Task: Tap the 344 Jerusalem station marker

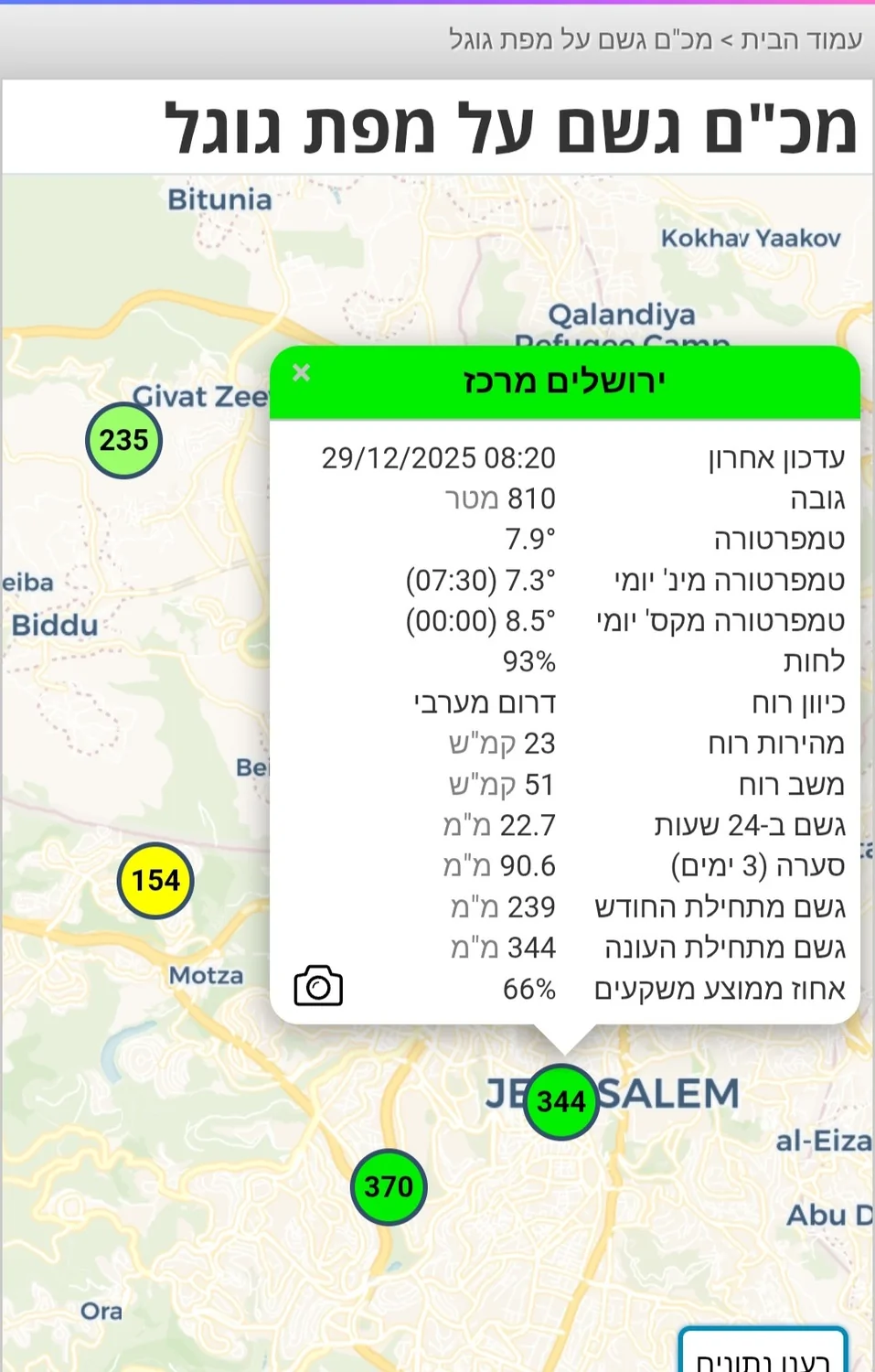Action: [561, 1101]
